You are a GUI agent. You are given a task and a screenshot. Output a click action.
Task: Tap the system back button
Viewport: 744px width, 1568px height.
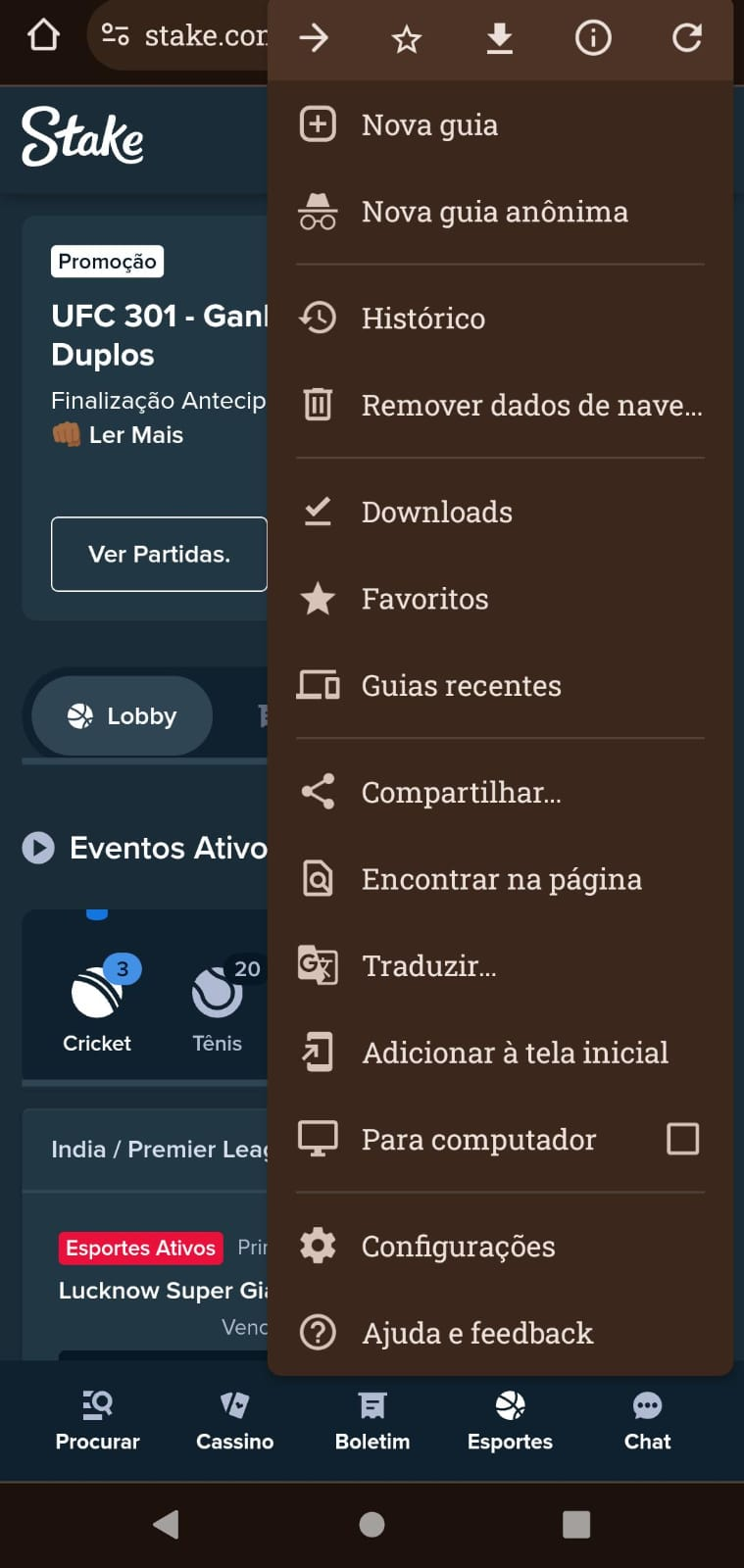[167, 1524]
